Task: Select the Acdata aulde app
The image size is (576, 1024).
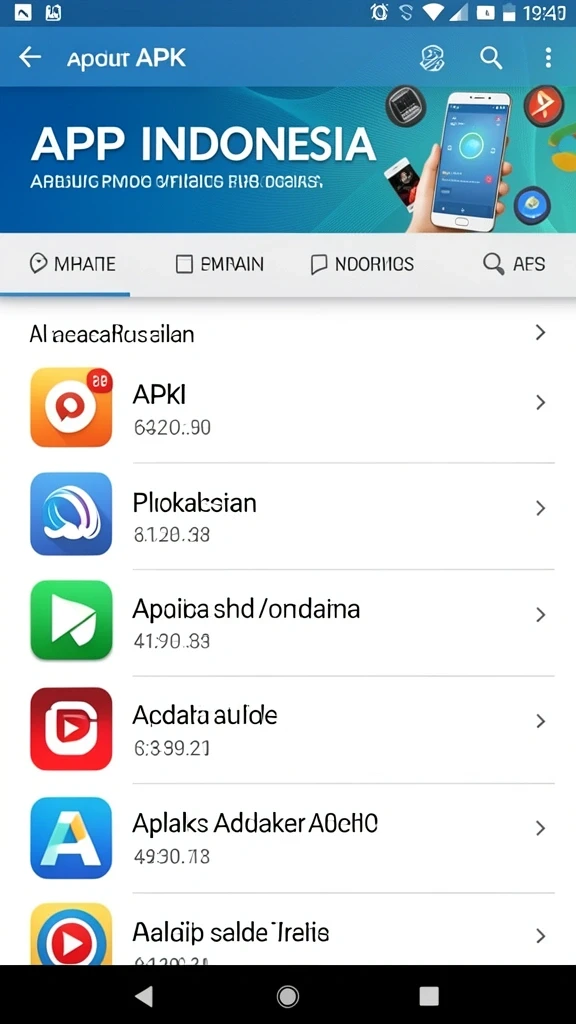Action: point(288,729)
